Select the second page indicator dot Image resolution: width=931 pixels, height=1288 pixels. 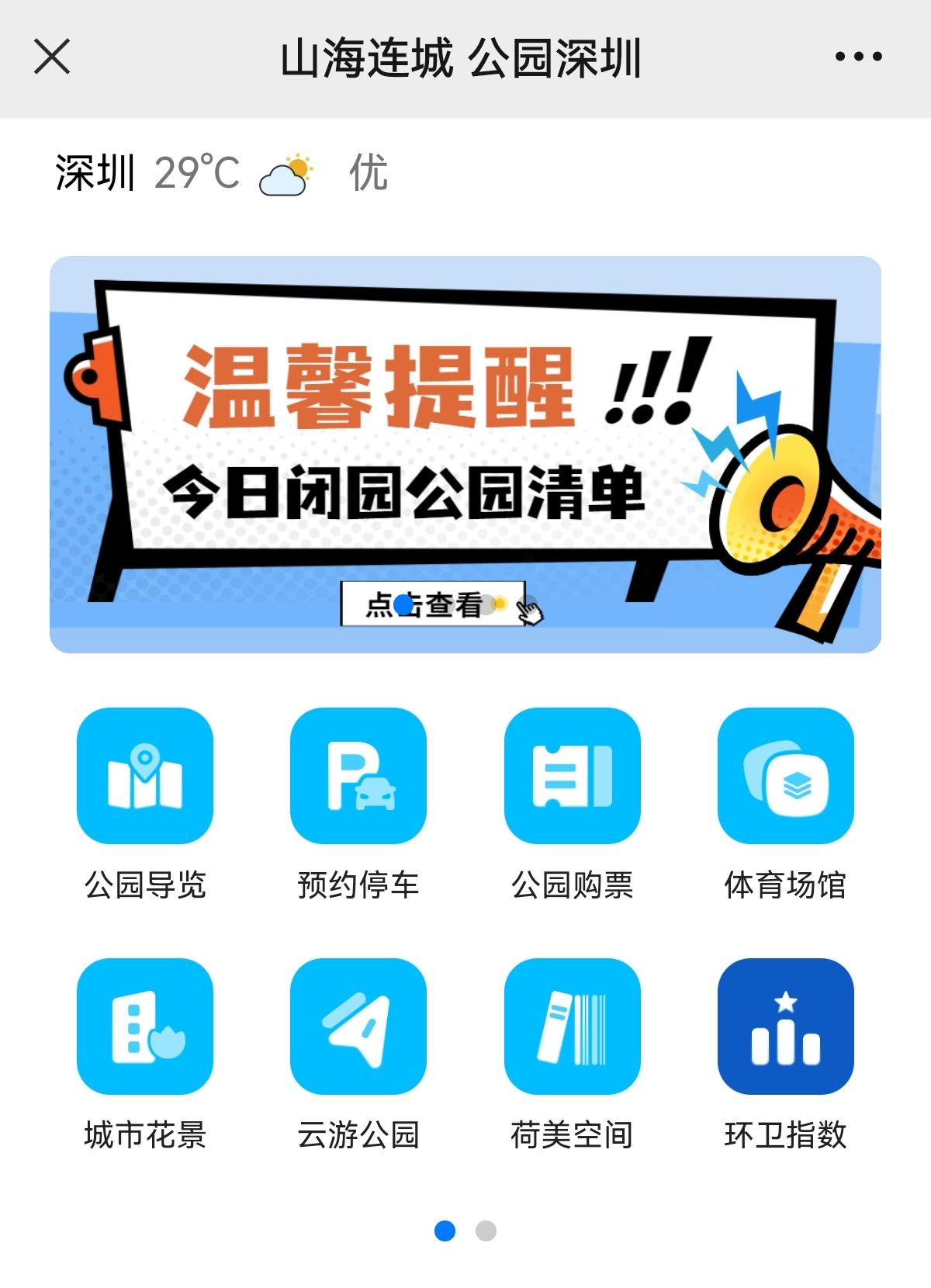click(x=486, y=1231)
